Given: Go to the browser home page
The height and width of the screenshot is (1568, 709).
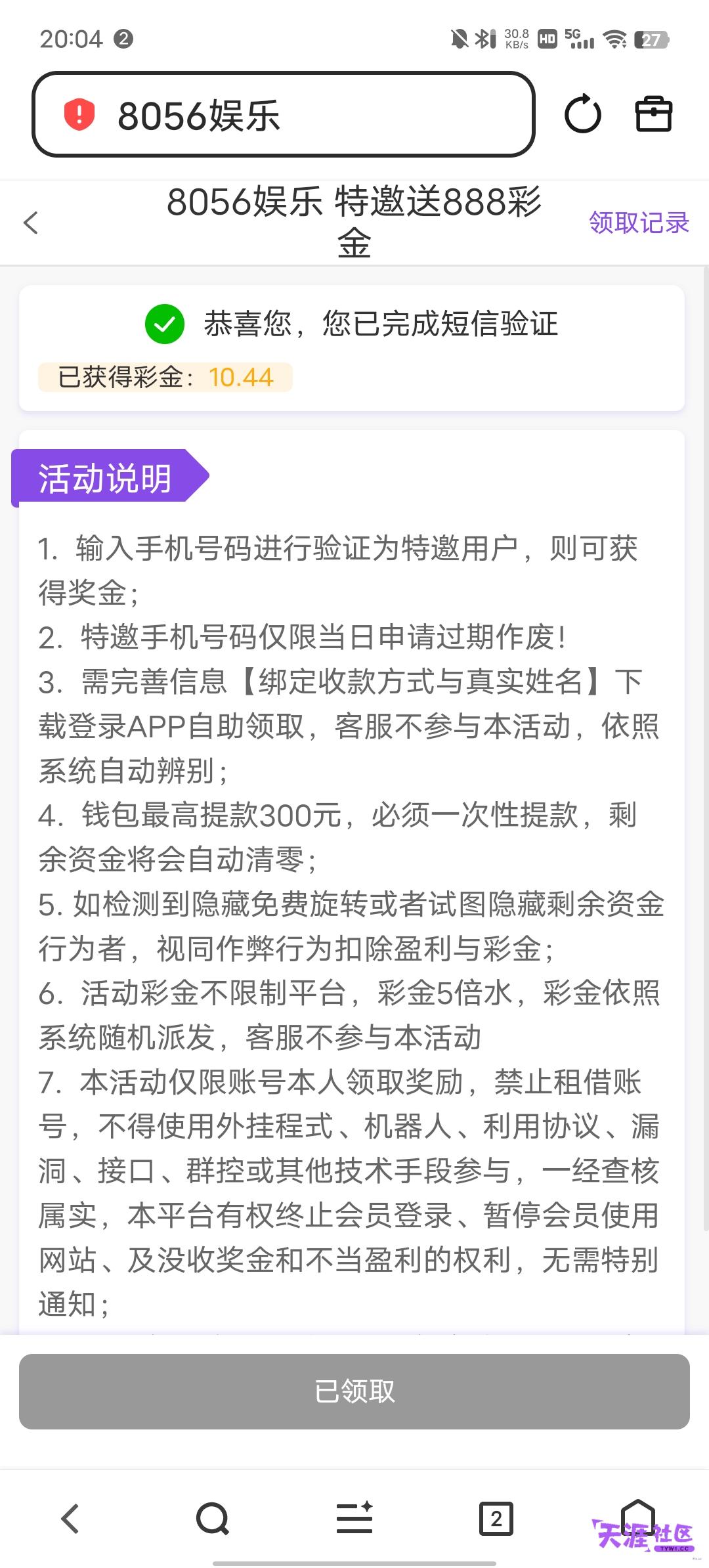Looking at the screenshot, I should coord(638,1518).
